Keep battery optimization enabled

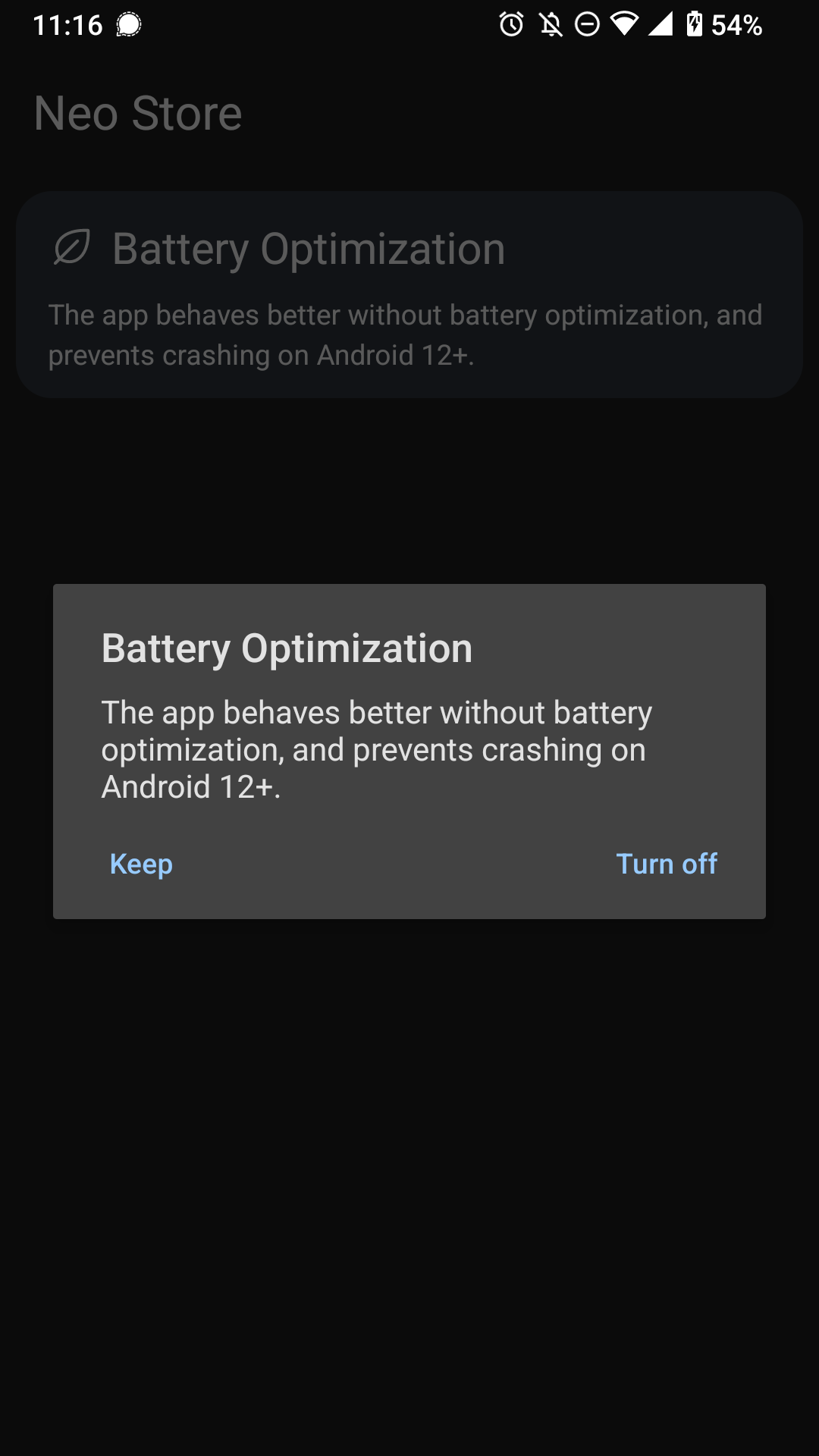(141, 864)
